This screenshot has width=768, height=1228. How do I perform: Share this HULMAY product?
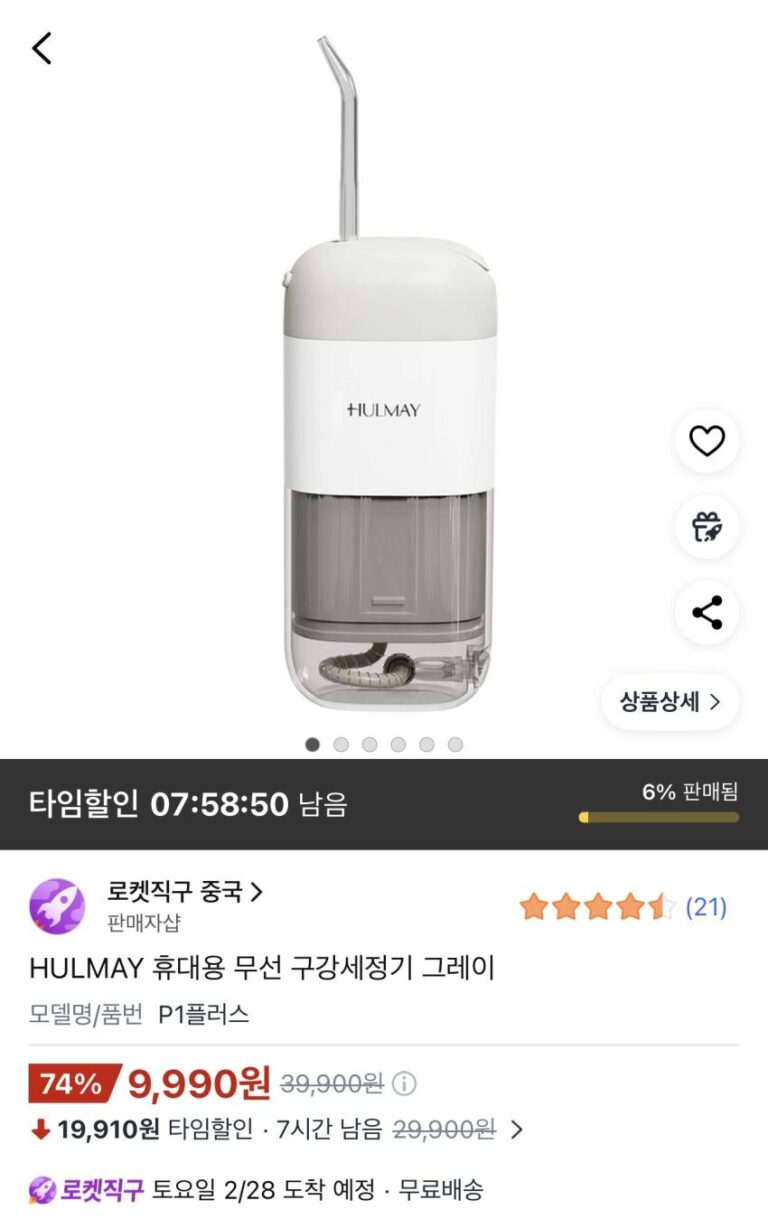707,612
